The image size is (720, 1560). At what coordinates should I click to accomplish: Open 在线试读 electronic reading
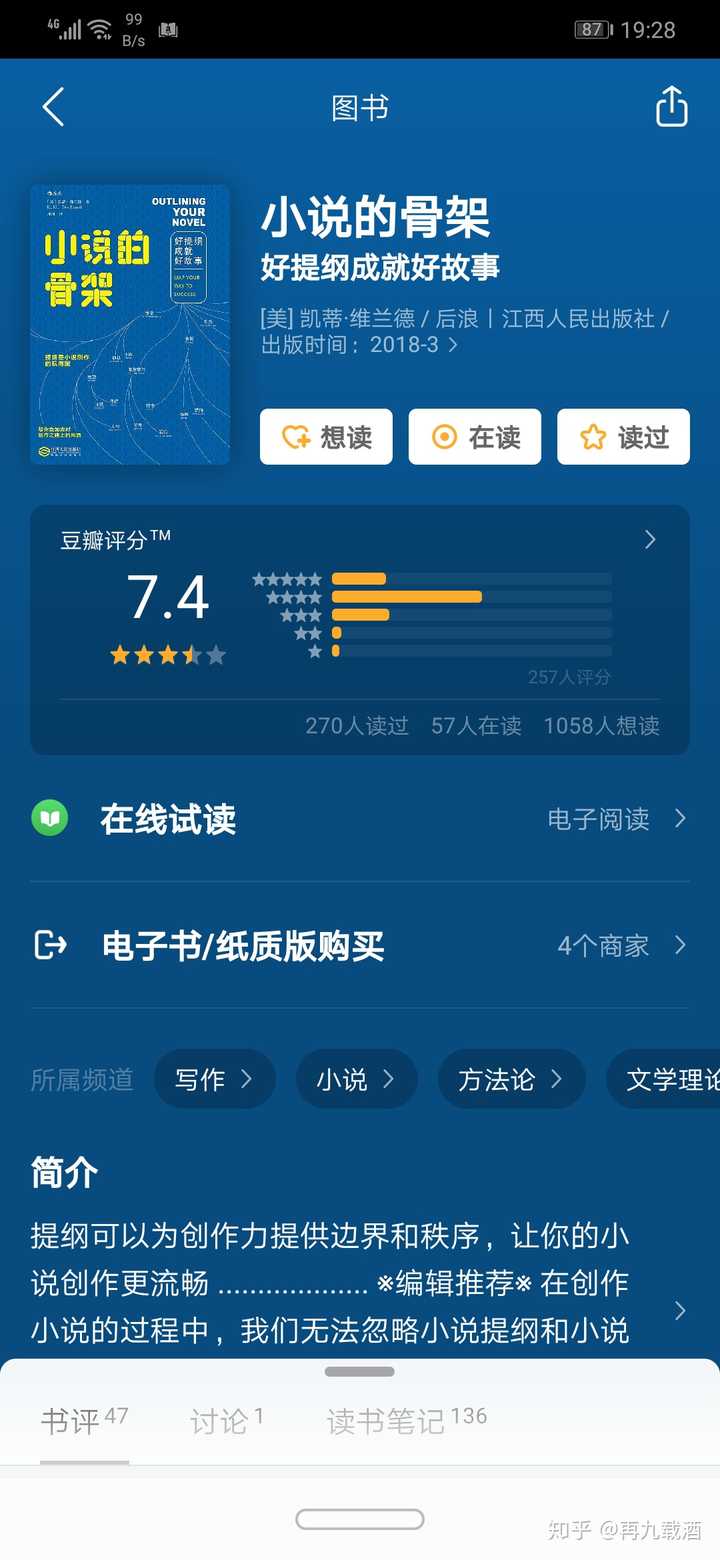click(360, 819)
